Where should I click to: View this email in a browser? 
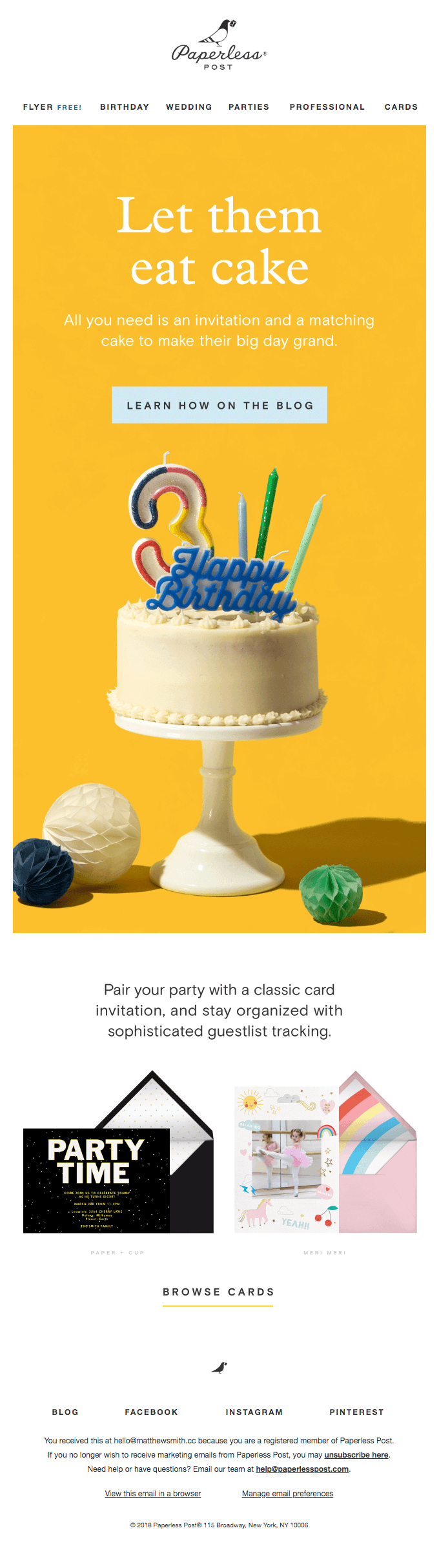pos(153,1494)
